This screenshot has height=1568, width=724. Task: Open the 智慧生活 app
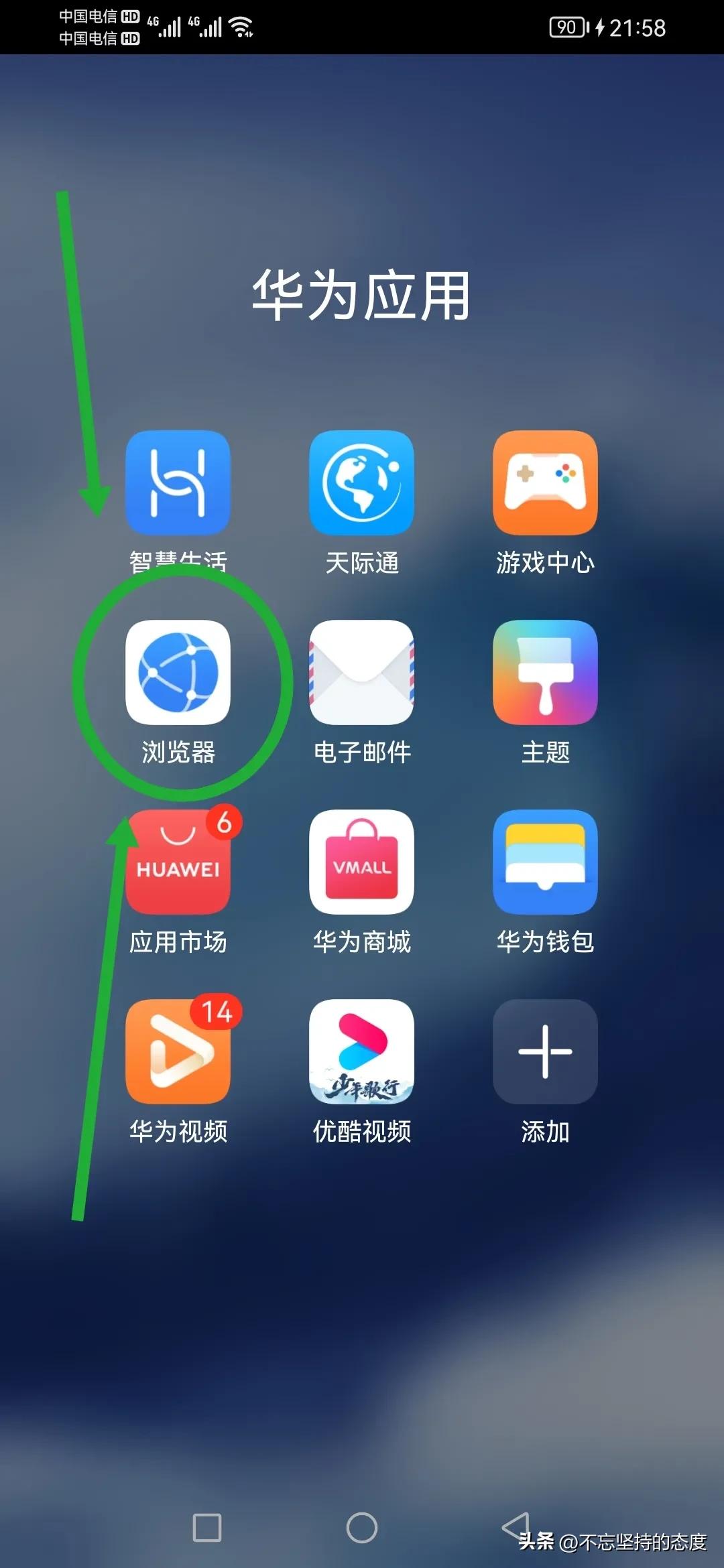[x=178, y=482]
